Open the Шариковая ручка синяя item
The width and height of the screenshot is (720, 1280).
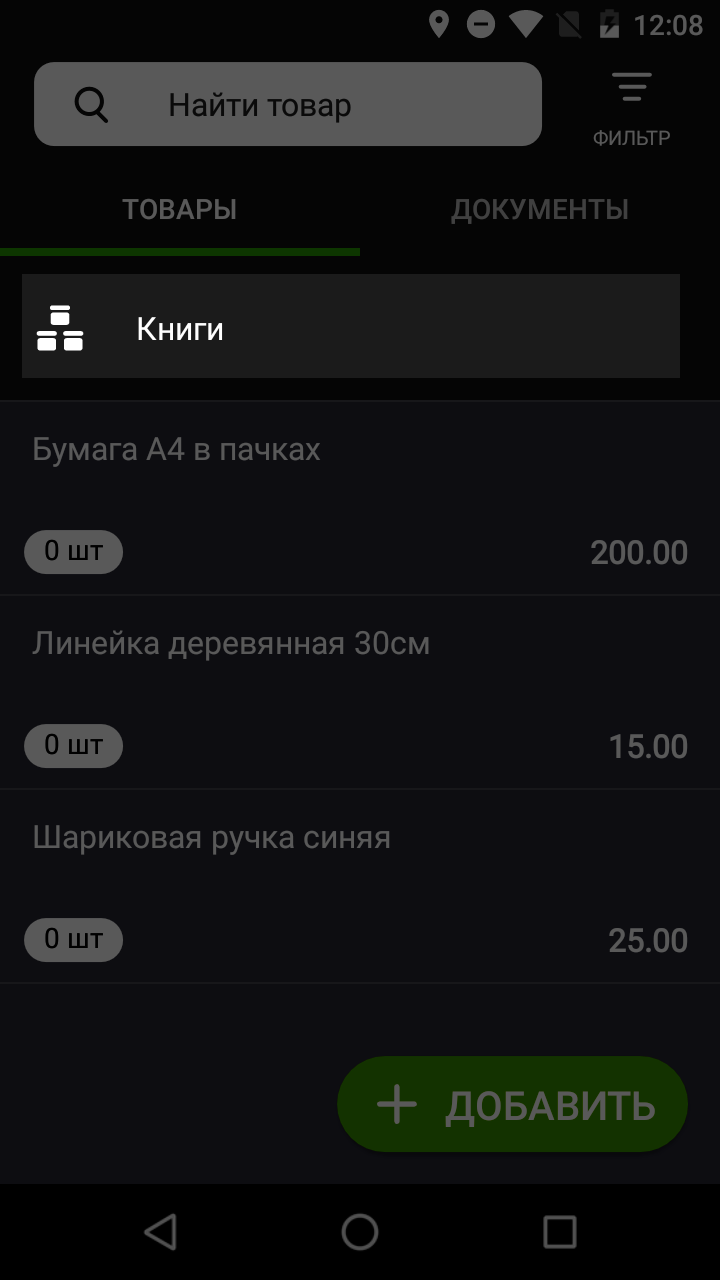[x=360, y=887]
